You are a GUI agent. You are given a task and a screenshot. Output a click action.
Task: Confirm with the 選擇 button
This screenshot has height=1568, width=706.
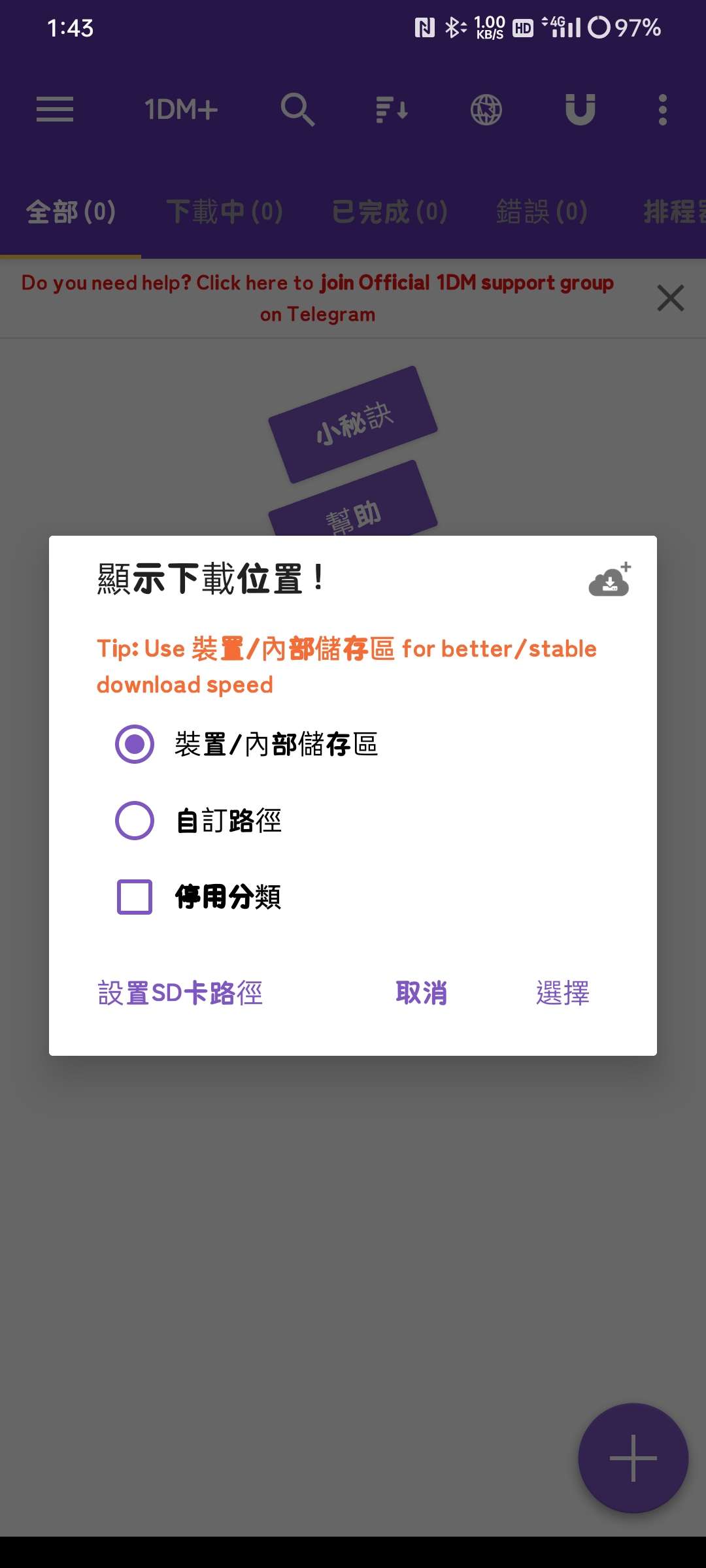coord(562,993)
